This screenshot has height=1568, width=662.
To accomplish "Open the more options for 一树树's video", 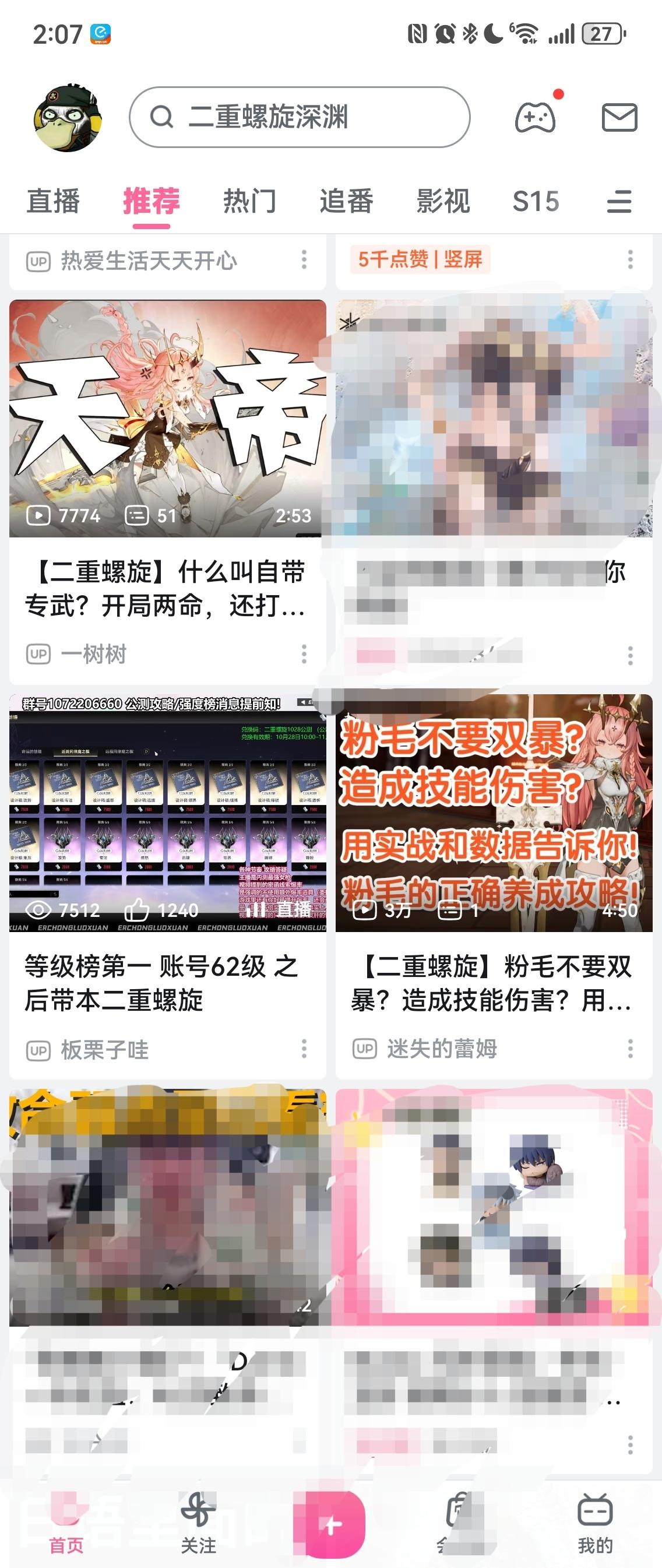I will 304,655.
